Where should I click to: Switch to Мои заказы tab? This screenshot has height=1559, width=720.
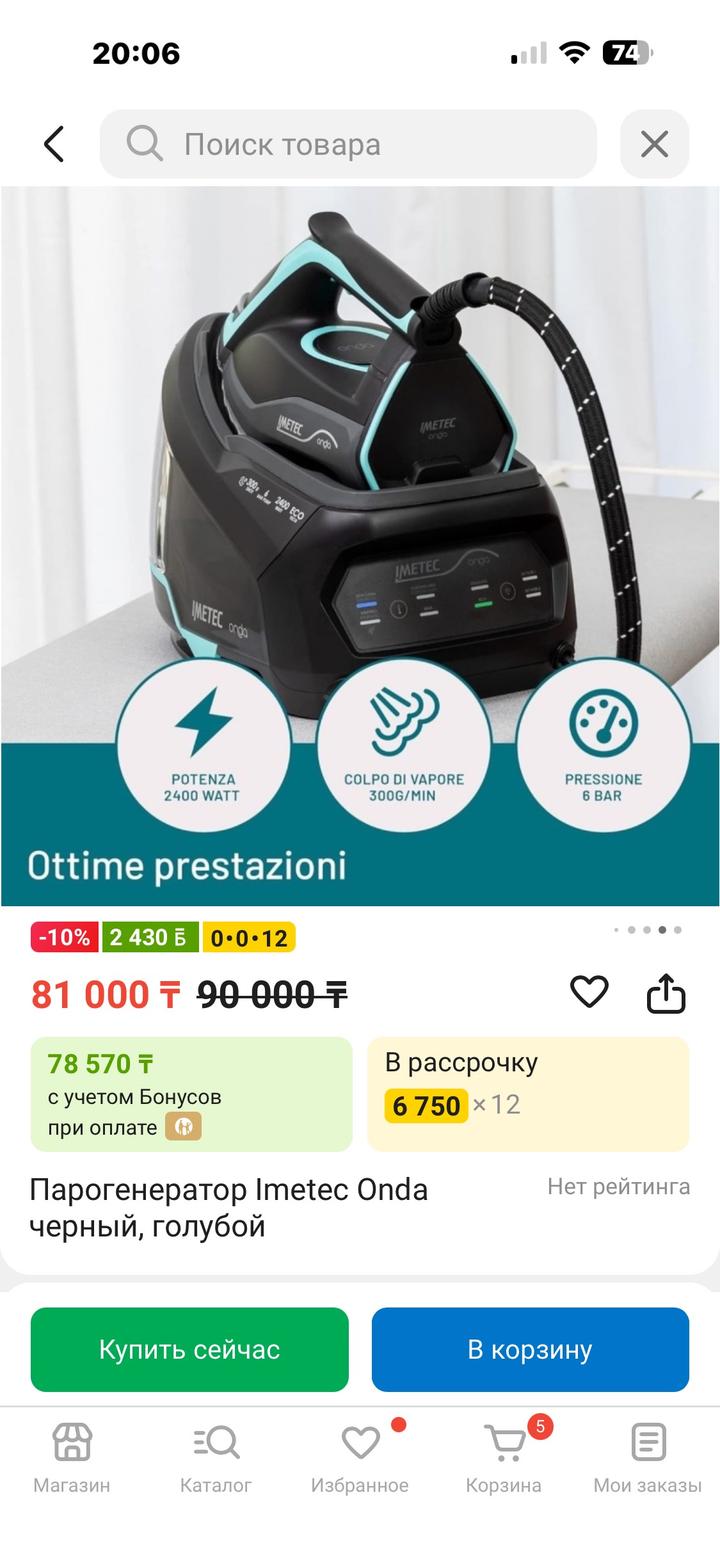click(x=648, y=1458)
